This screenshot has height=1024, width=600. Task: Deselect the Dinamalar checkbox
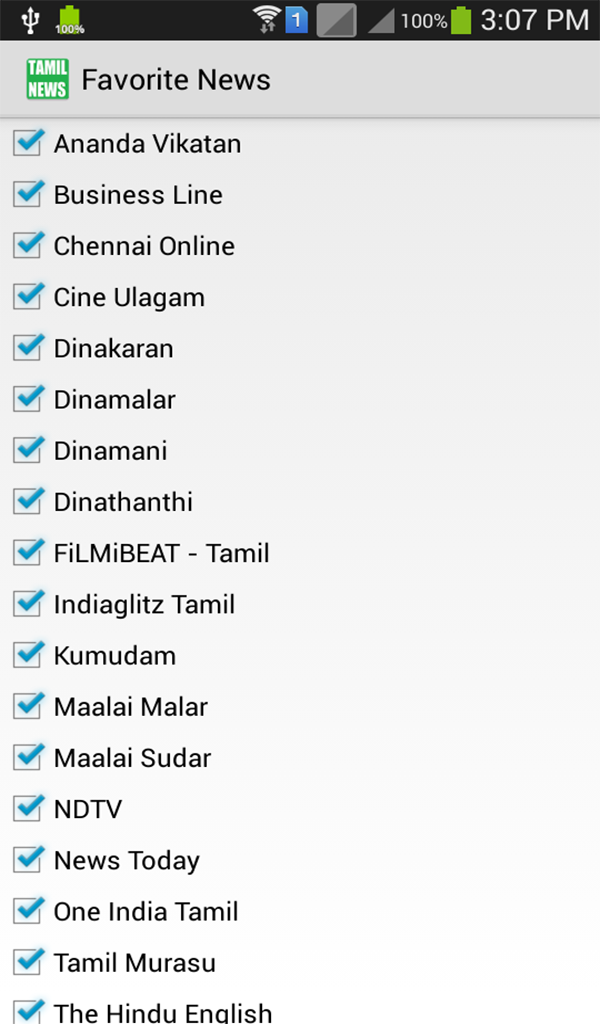click(x=28, y=399)
